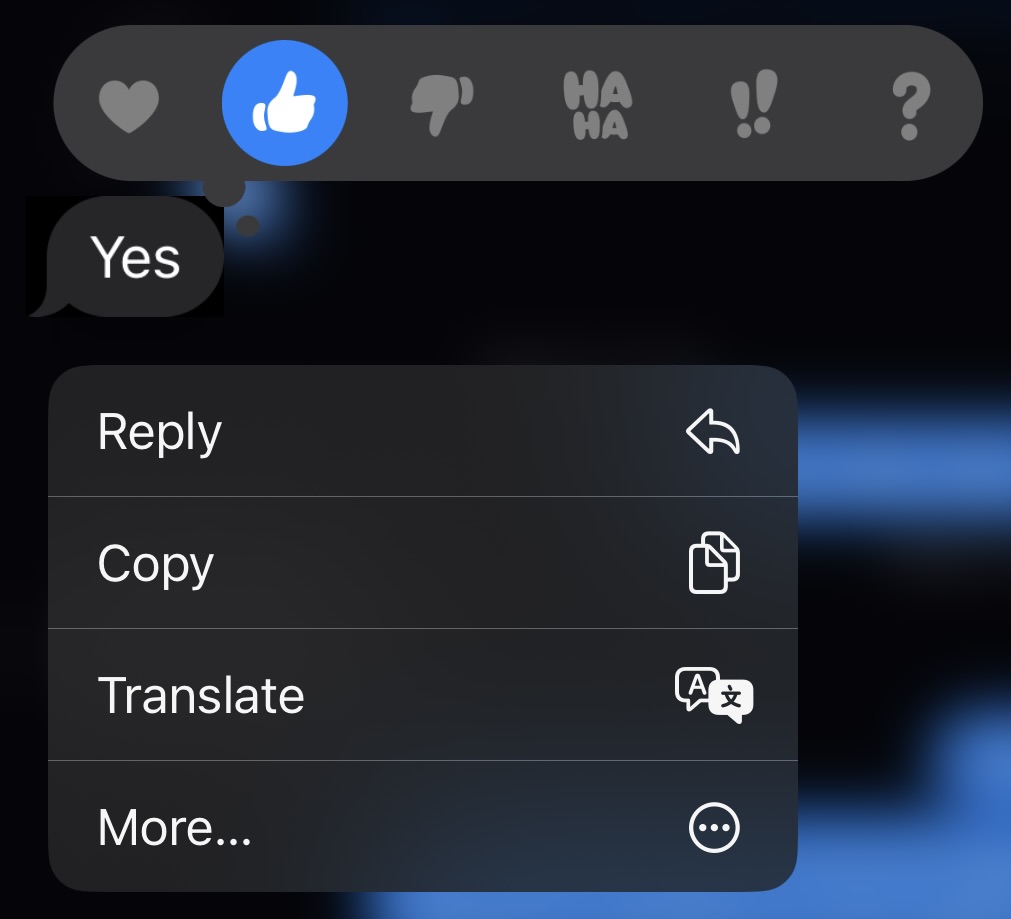1011x919 pixels.
Task: React with the thumbs down tapback
Action: click(x=441, y=104)
